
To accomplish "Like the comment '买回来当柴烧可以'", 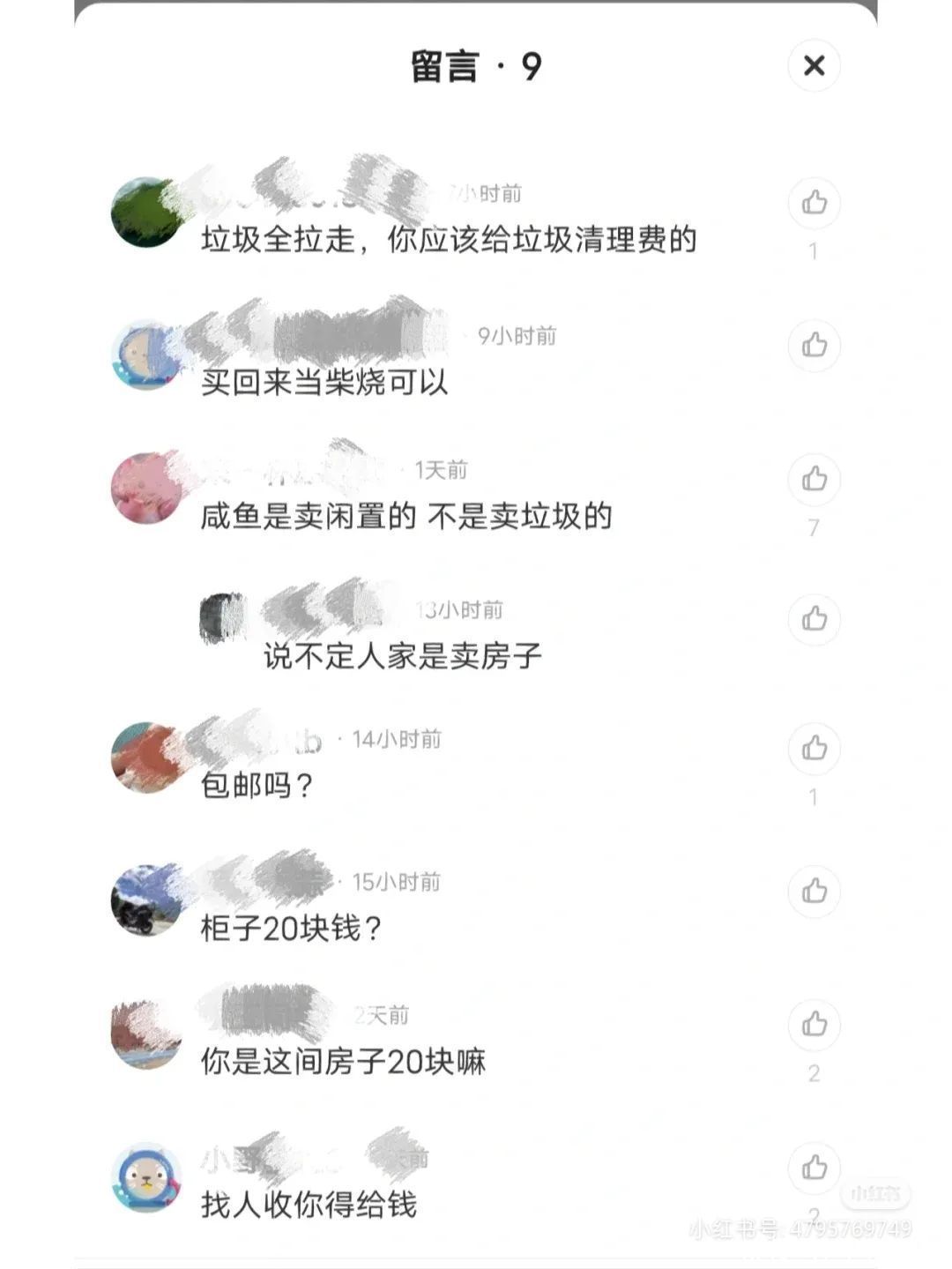I will point(814,345).
